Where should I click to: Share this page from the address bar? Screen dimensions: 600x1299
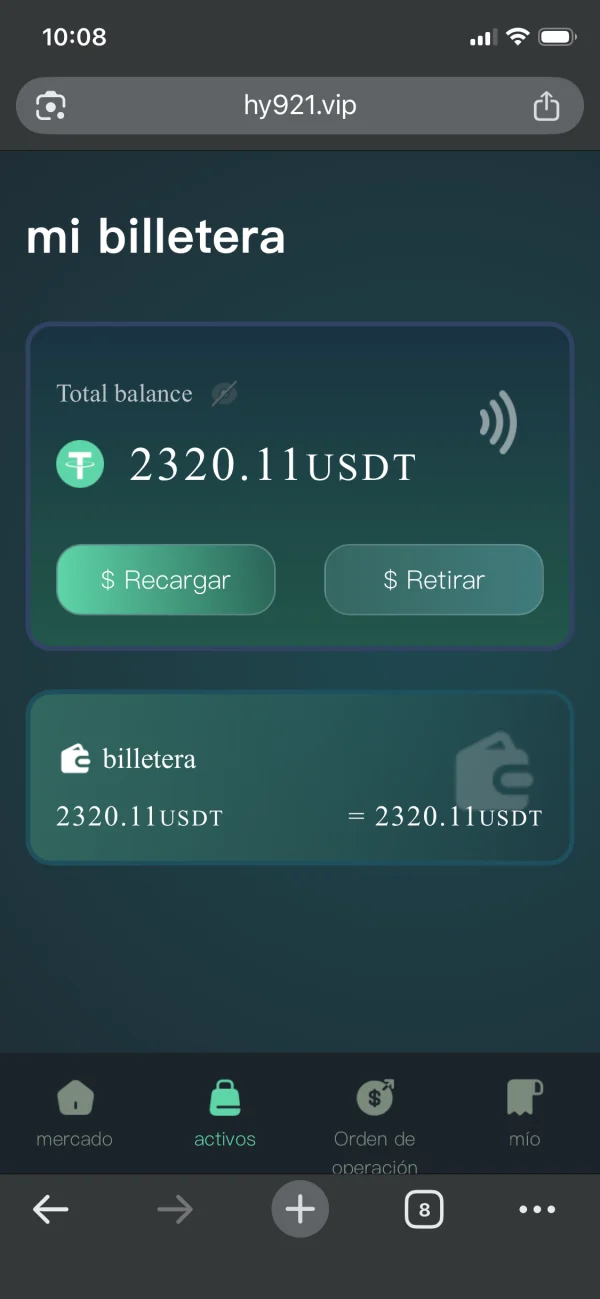(546, 105)
